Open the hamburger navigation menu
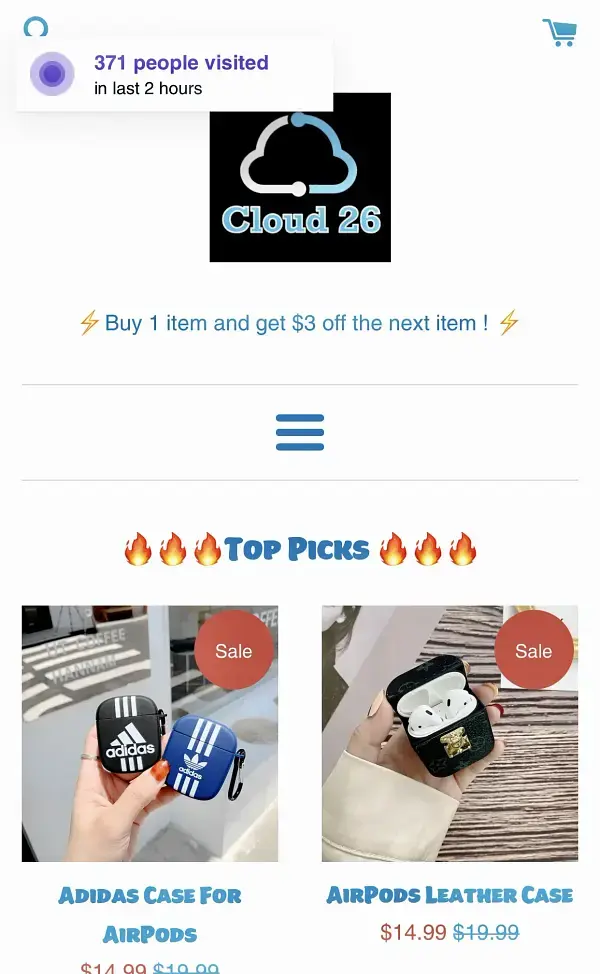 tap(300, 432)
